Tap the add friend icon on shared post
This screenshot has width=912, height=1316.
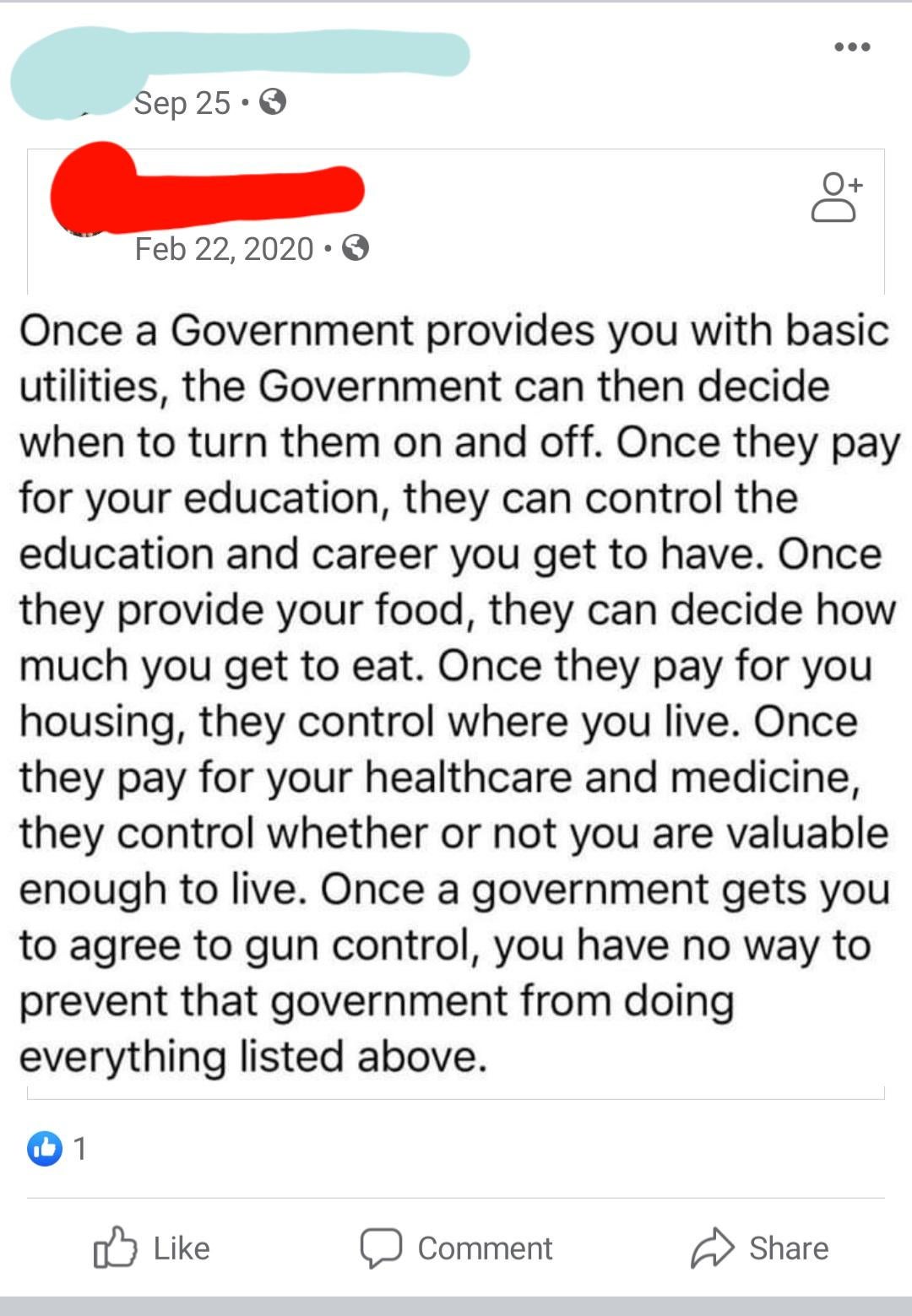coord(835,197)
